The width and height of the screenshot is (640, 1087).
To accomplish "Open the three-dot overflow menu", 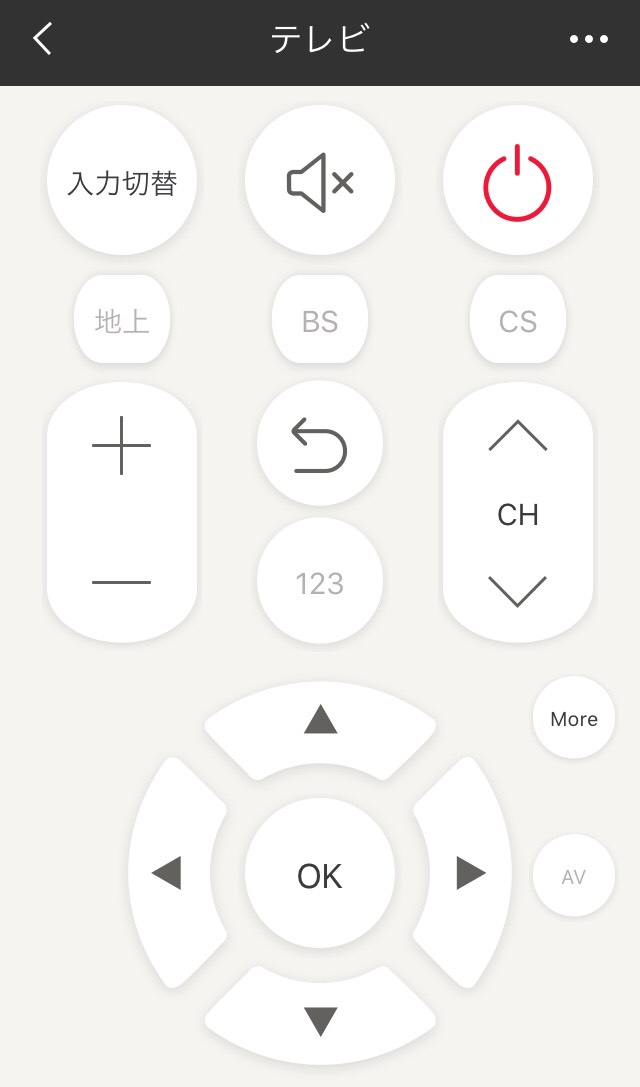I will pyautogui.click(x=589, y=39).
